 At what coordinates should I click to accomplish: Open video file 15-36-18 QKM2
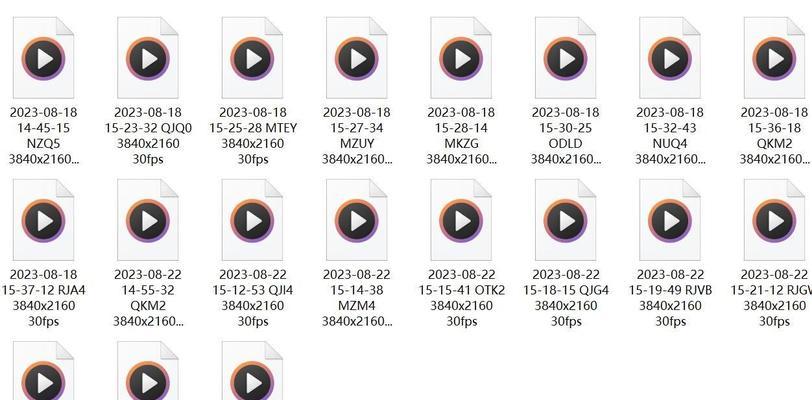774,58
